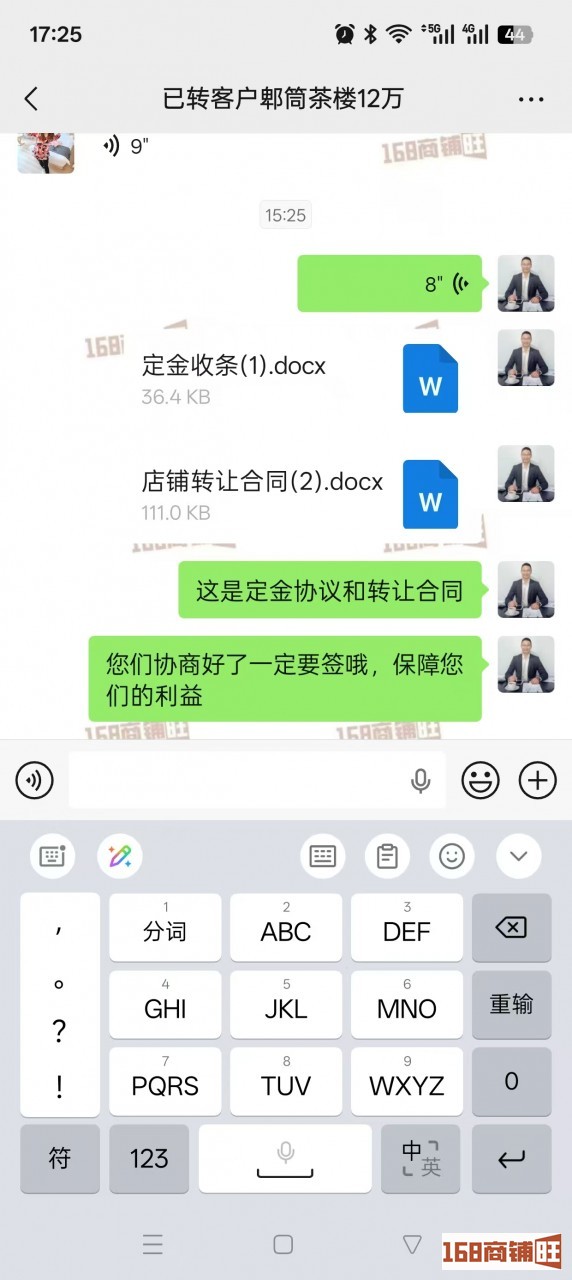
Task: Toggle 中/英 input language key
Action: [x=420, y=1158]
